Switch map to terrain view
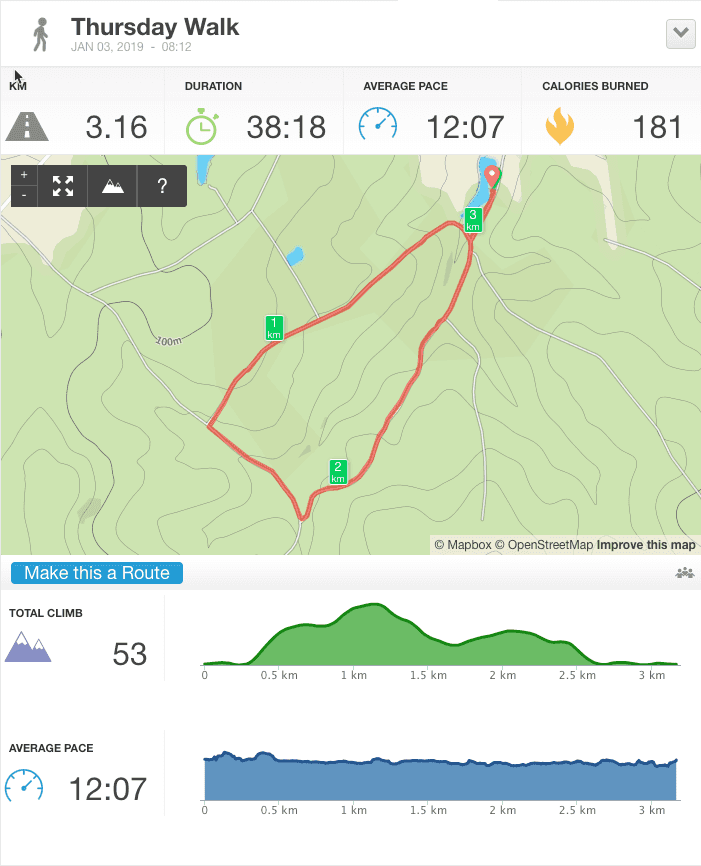This screenshot has height=866, width=701. pos(113,186)
